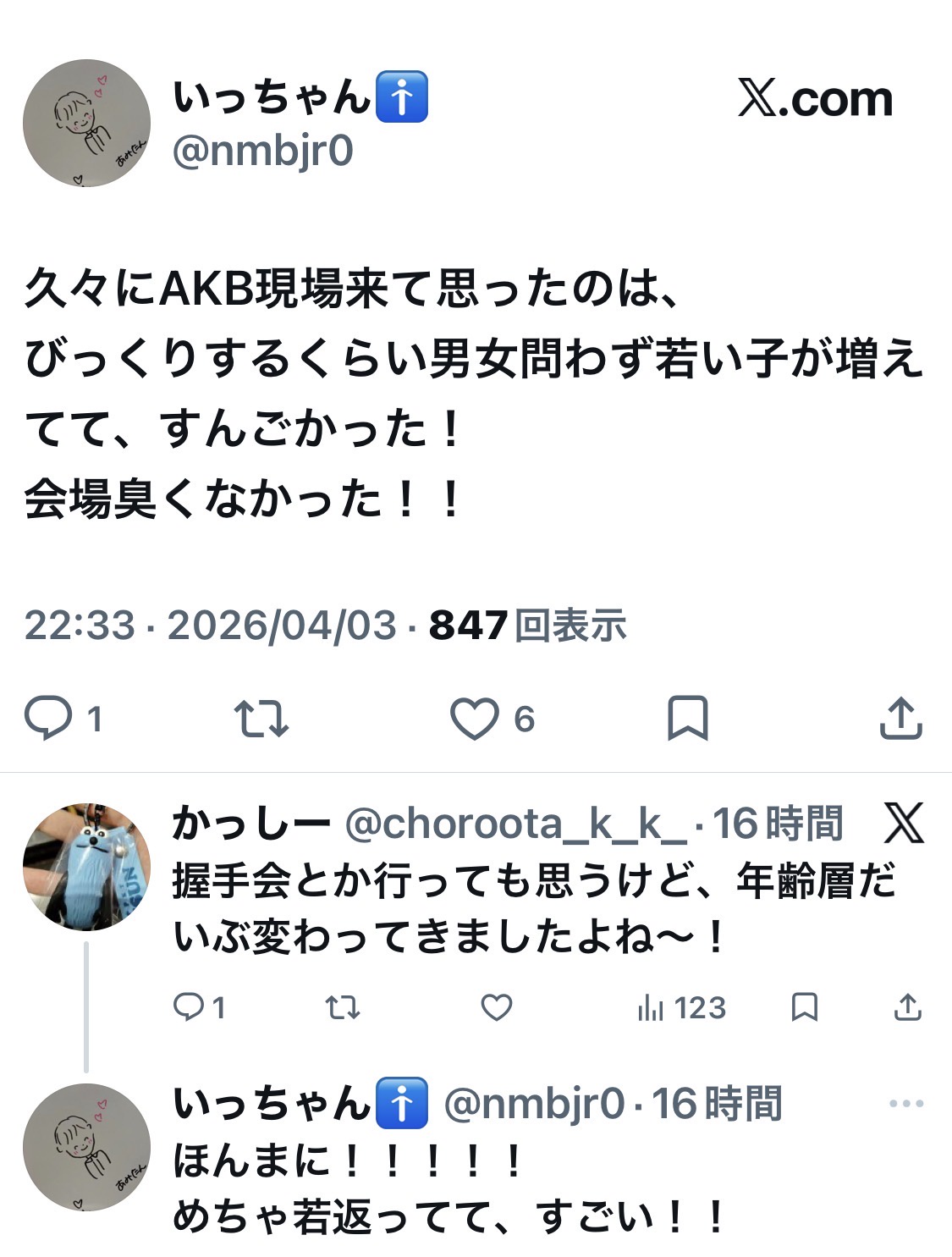Viewport: 952px width, 1257px height.
Task: View analytics for かっしー's reply
Action: tap(651, 1007)
